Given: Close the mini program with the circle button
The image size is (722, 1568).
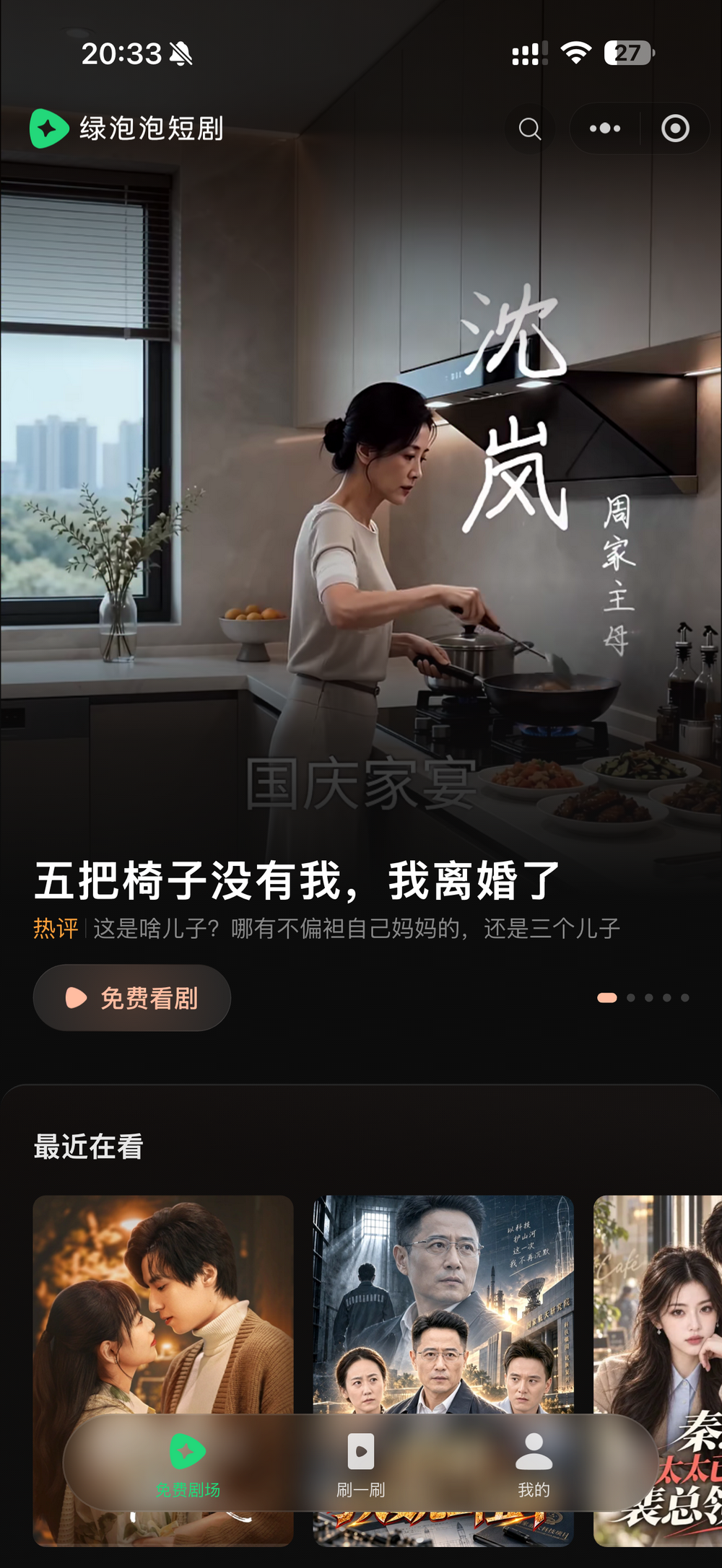Looking at the screenshot, I should point(676,129).
